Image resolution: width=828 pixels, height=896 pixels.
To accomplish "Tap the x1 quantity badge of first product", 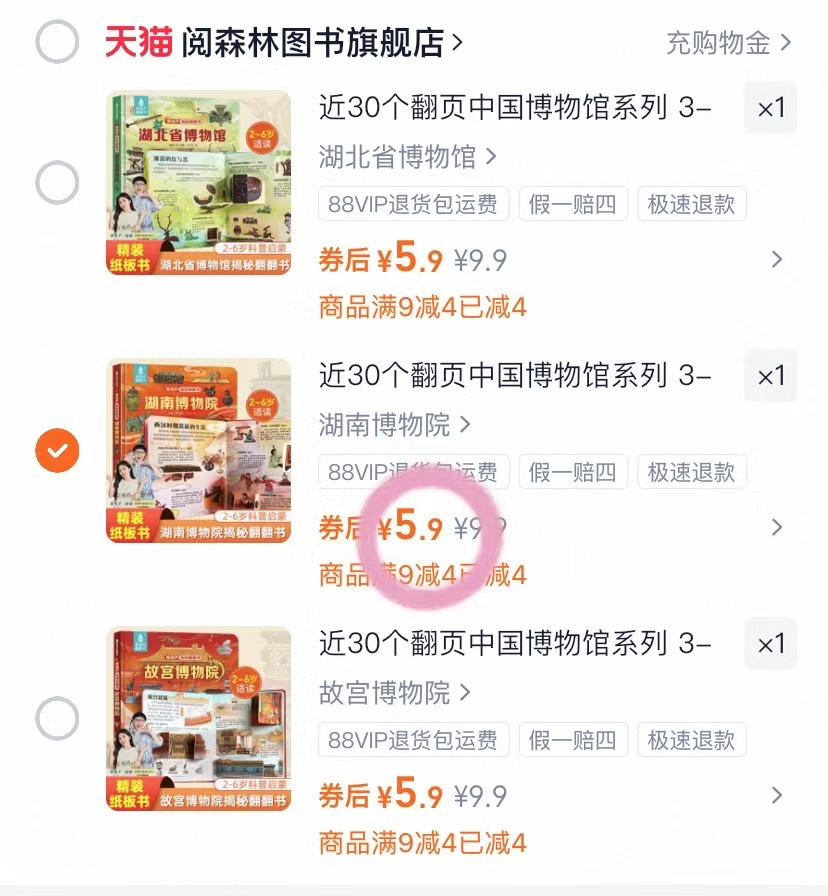I will point(768,107).
